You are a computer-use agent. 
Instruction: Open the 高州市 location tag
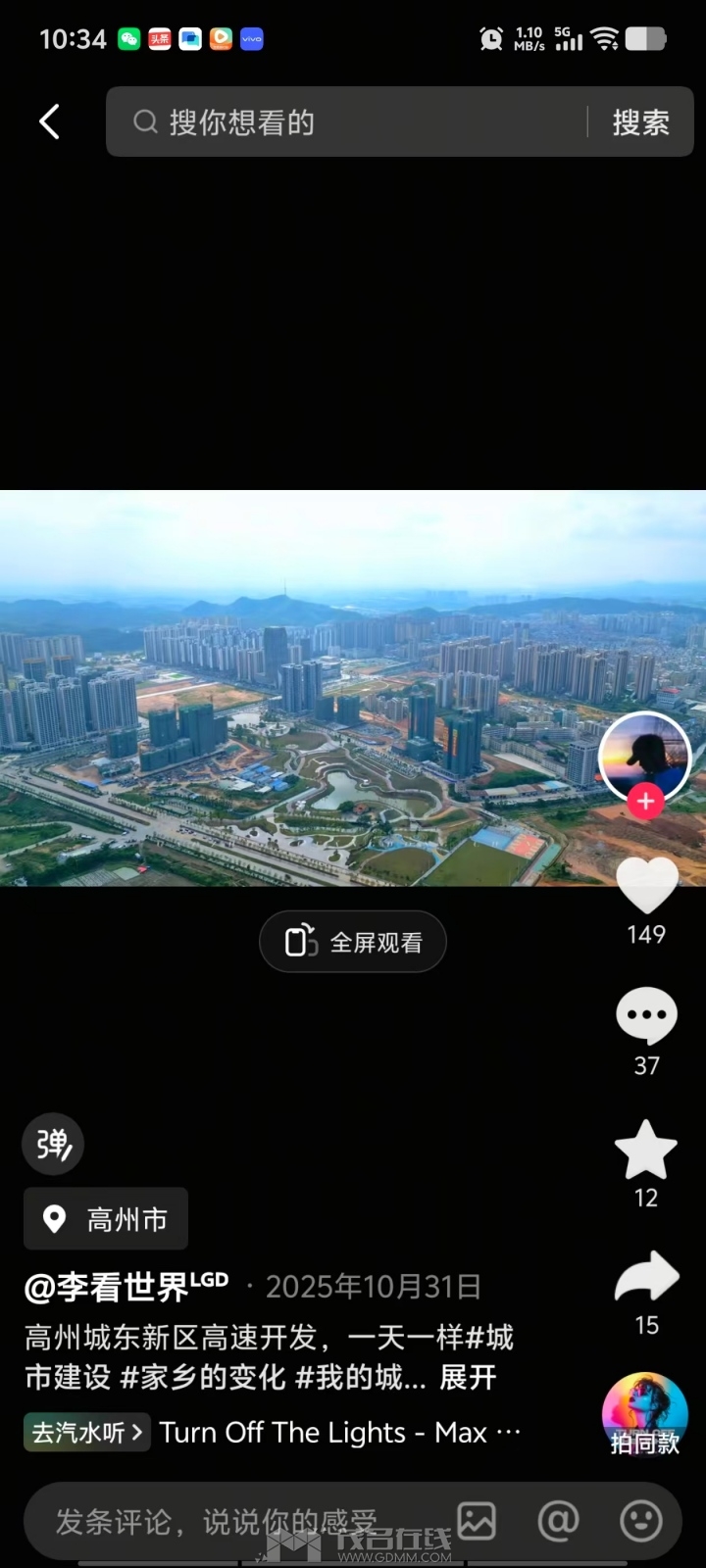(x=106, y=1219)
